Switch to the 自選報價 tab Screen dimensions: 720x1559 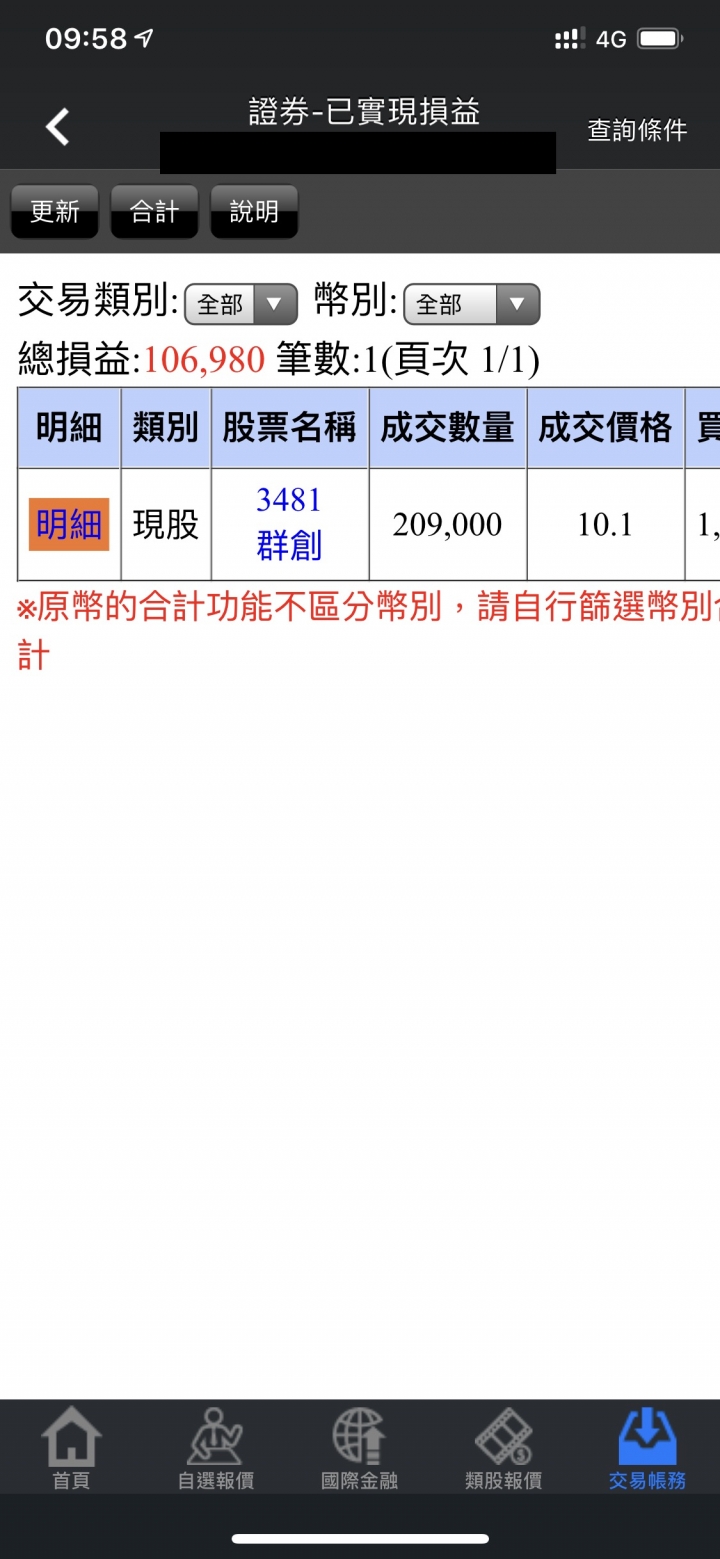pos(215,1448)
